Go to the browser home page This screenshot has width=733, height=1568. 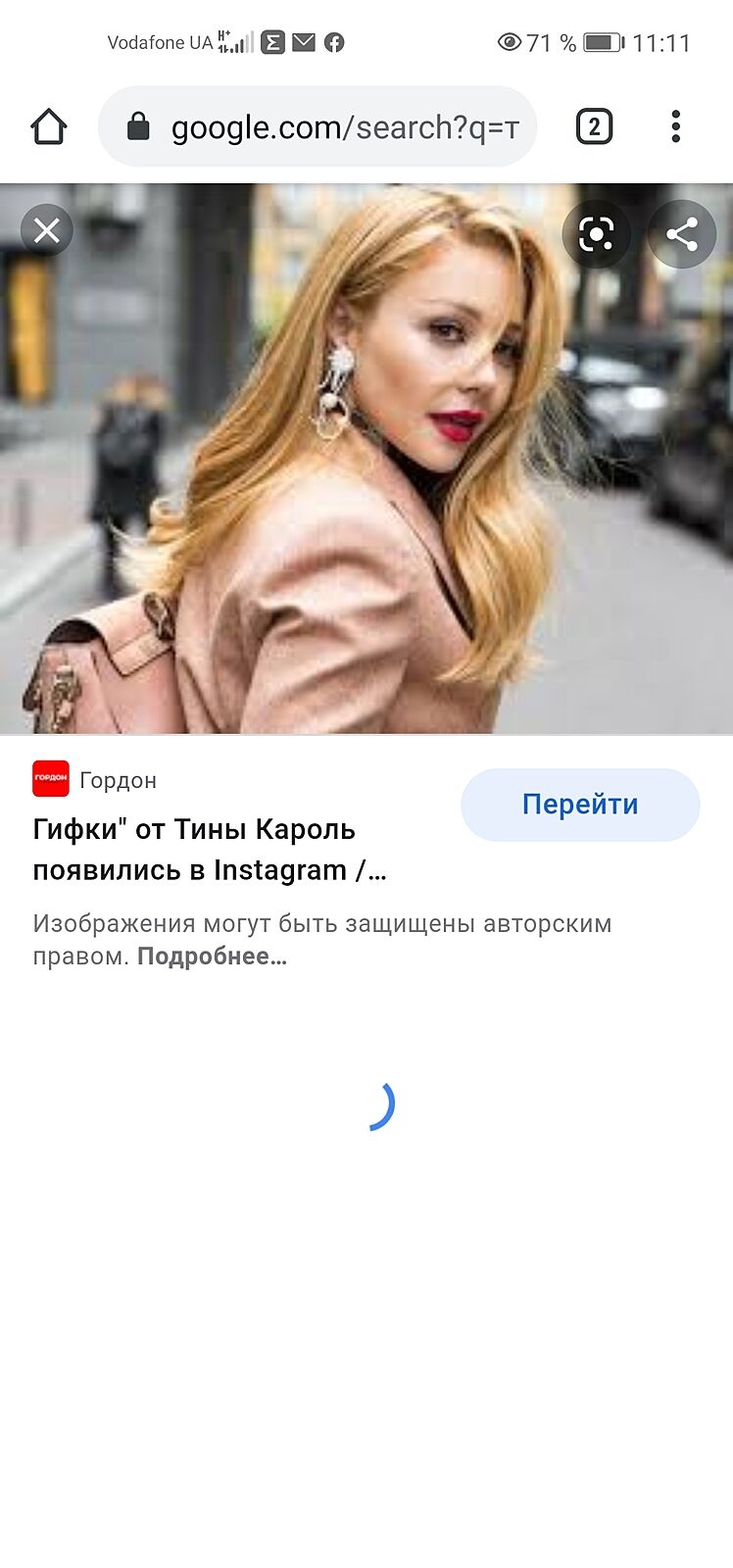point(48,126)
